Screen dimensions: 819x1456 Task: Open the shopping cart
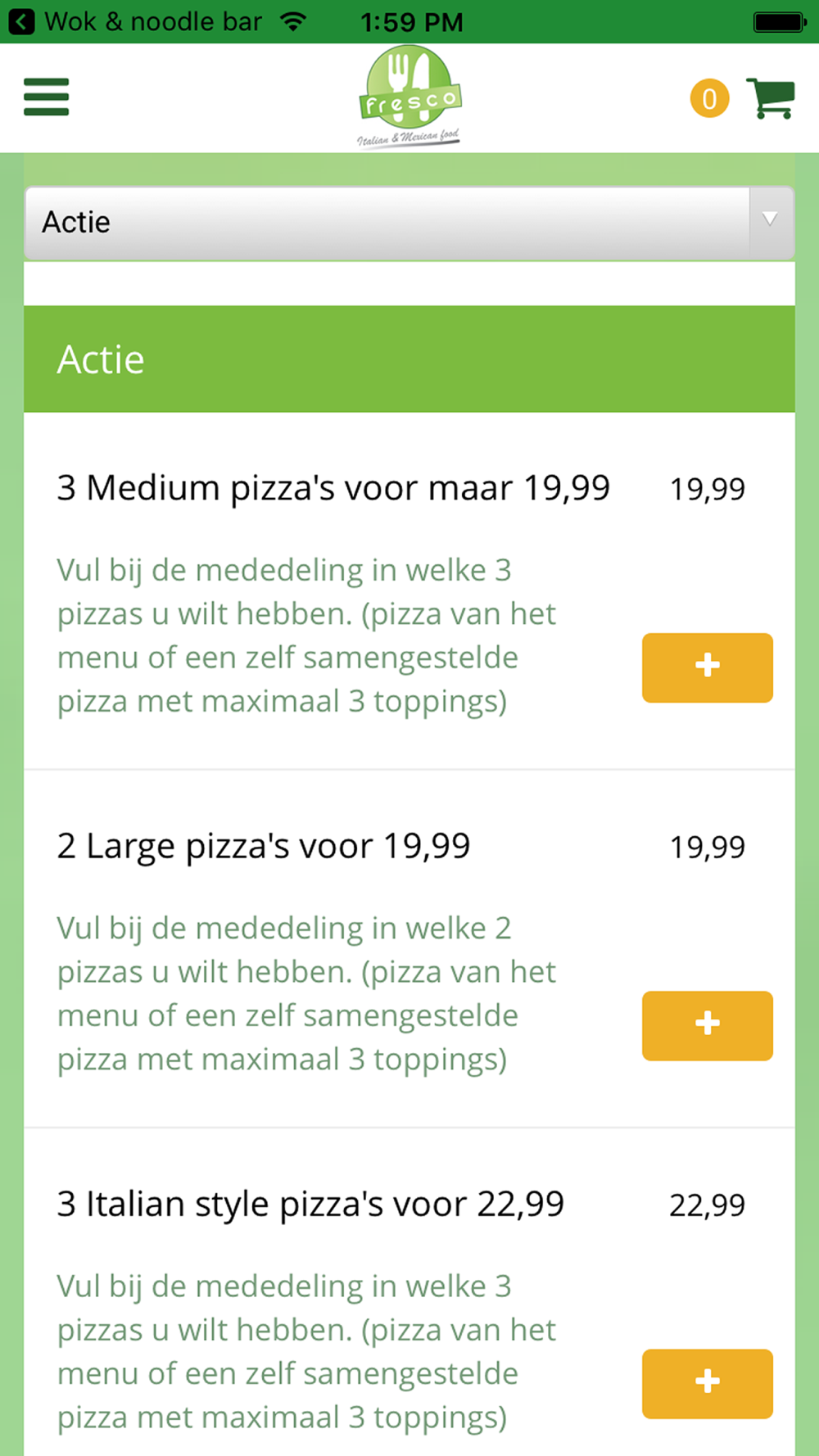pos(770,98)
